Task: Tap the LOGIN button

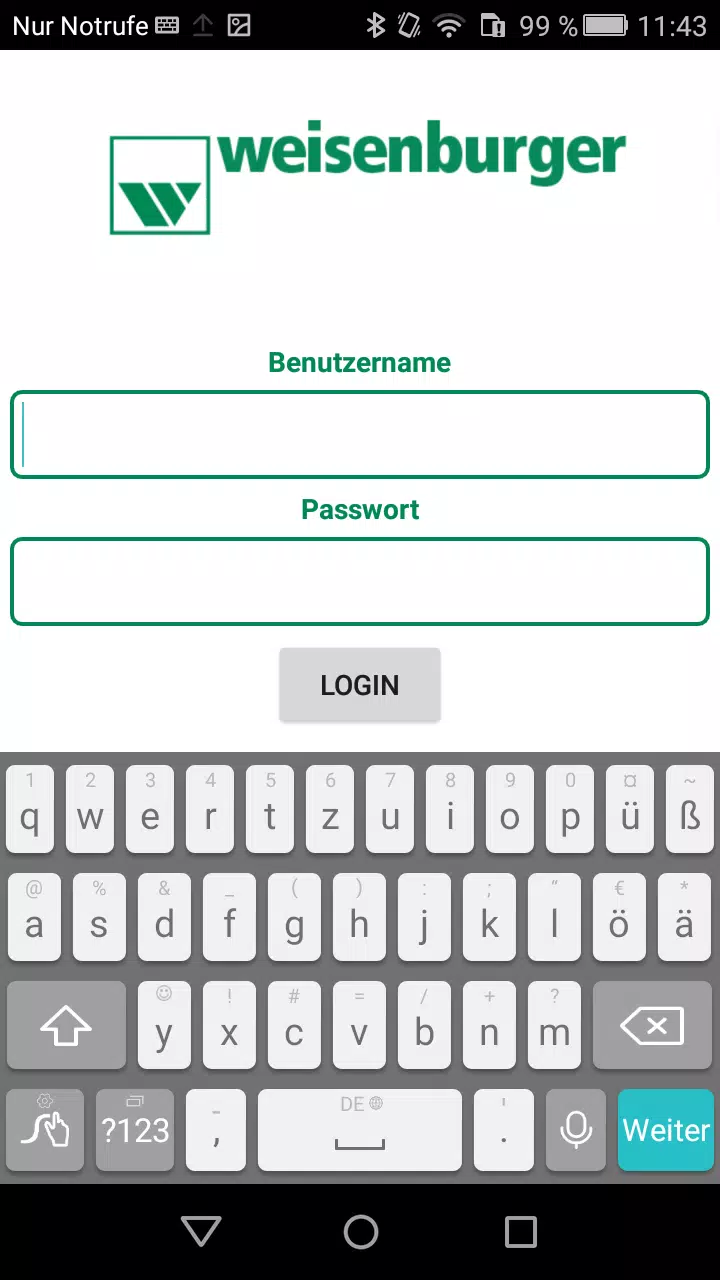Action: pyautogui.click(x=360, y=685)
